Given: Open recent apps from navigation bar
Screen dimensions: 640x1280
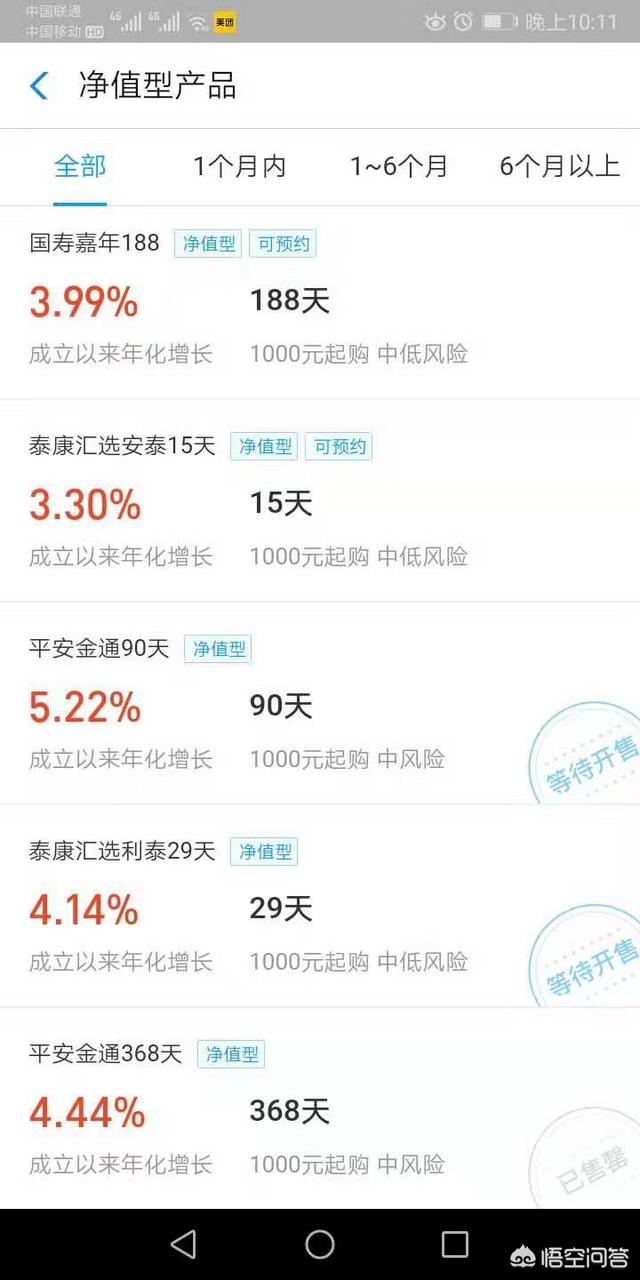Looking at the screenshot, I should pyautogui.click(x=455, y=1244).
